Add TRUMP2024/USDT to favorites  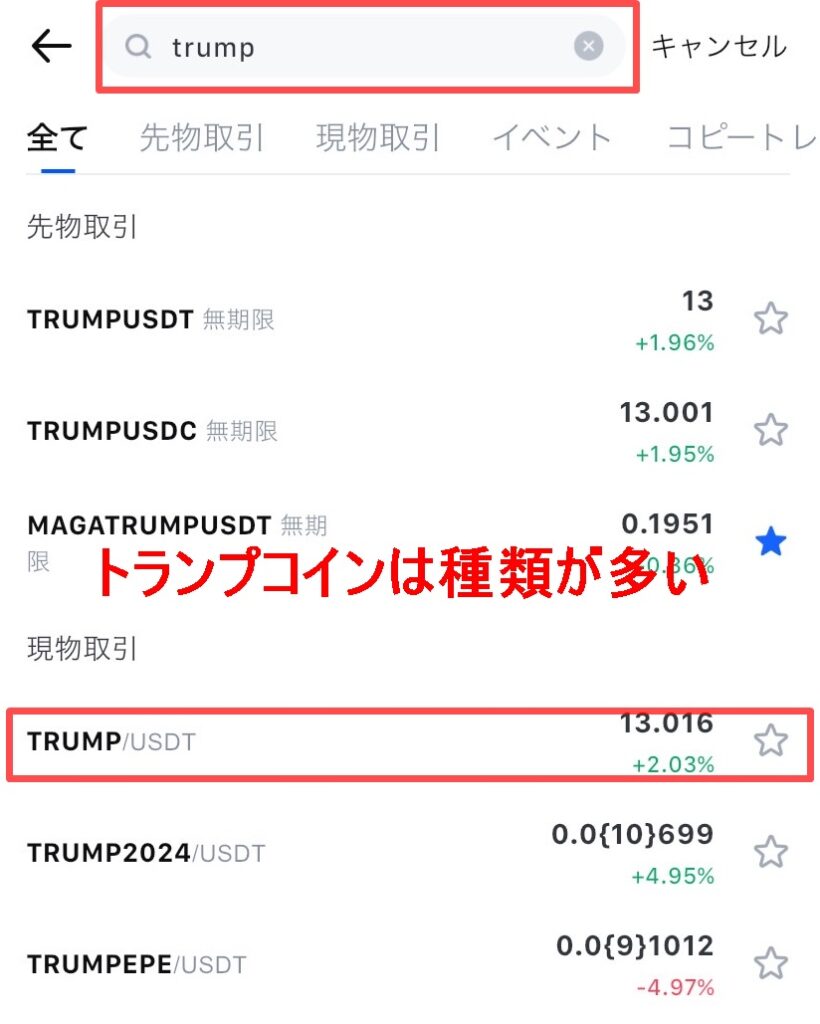770,853
